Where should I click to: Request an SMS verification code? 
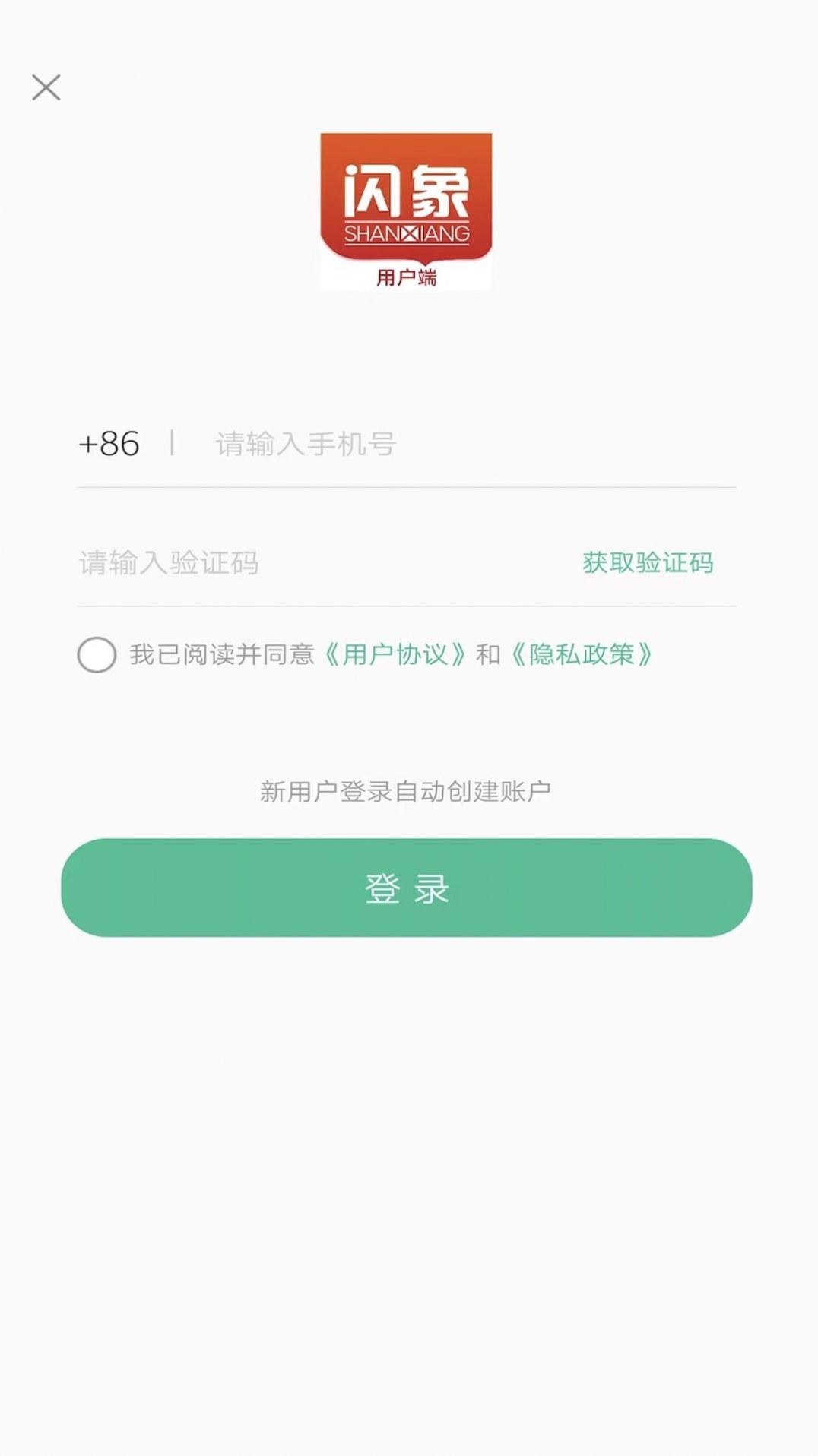(x=648, y=562)
